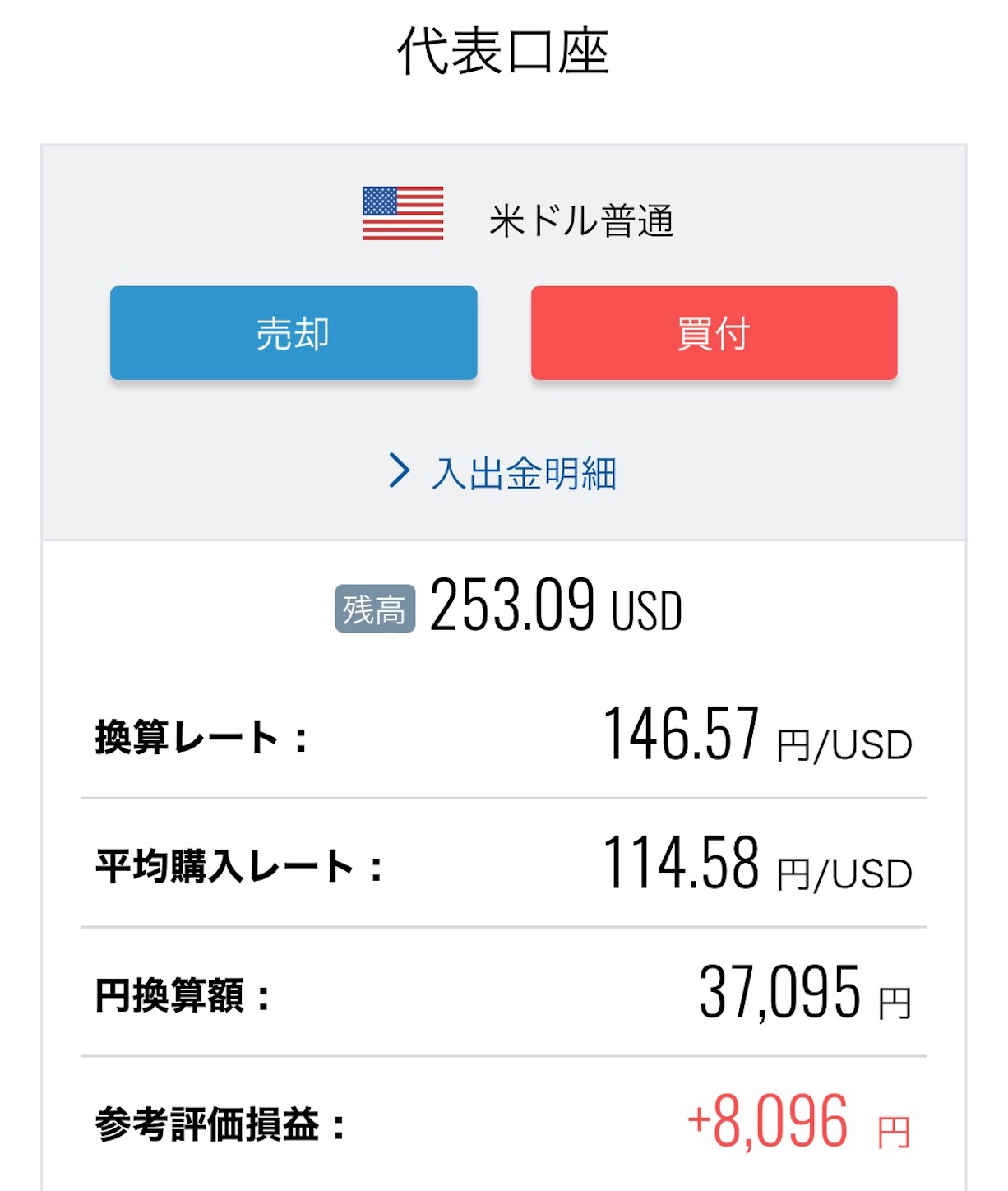Screen dimensions: 1008x1191
Task: Open the 代表口座 account header
Action: tap(504, 49)
